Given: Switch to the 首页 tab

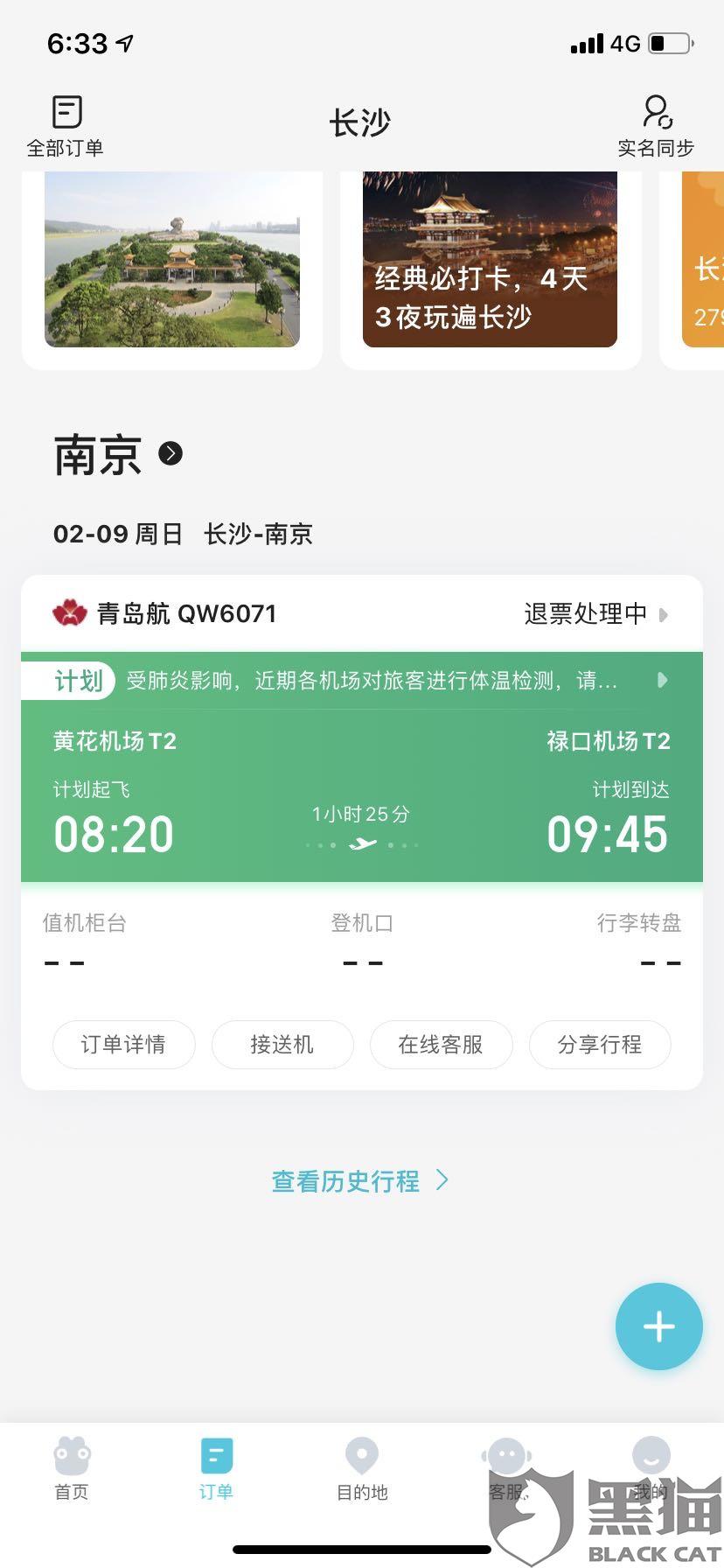Looking at the screenshot, I should click(72, 1470).
